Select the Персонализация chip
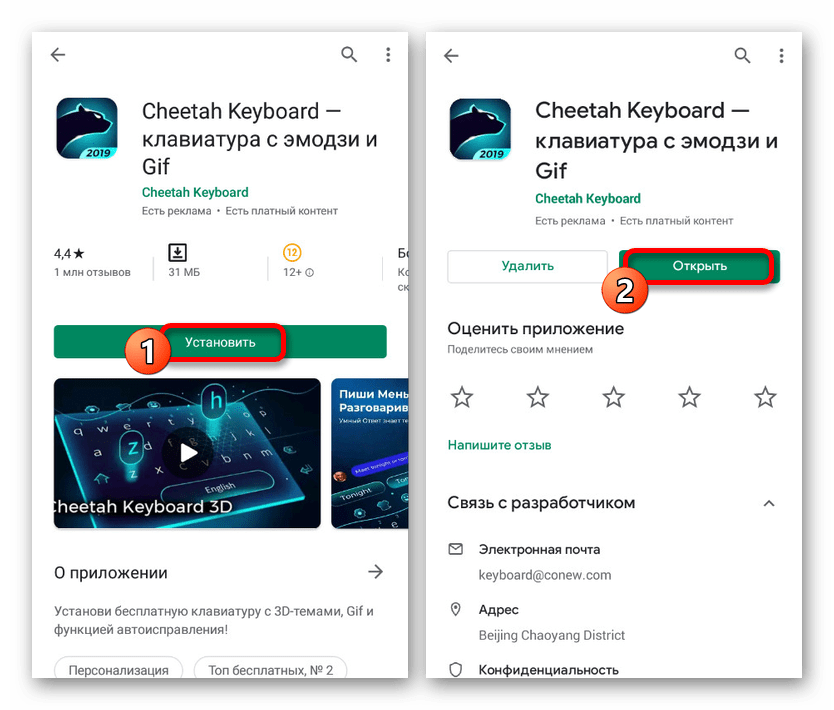Viewport: 834px width, 710px height. [118, 668]
